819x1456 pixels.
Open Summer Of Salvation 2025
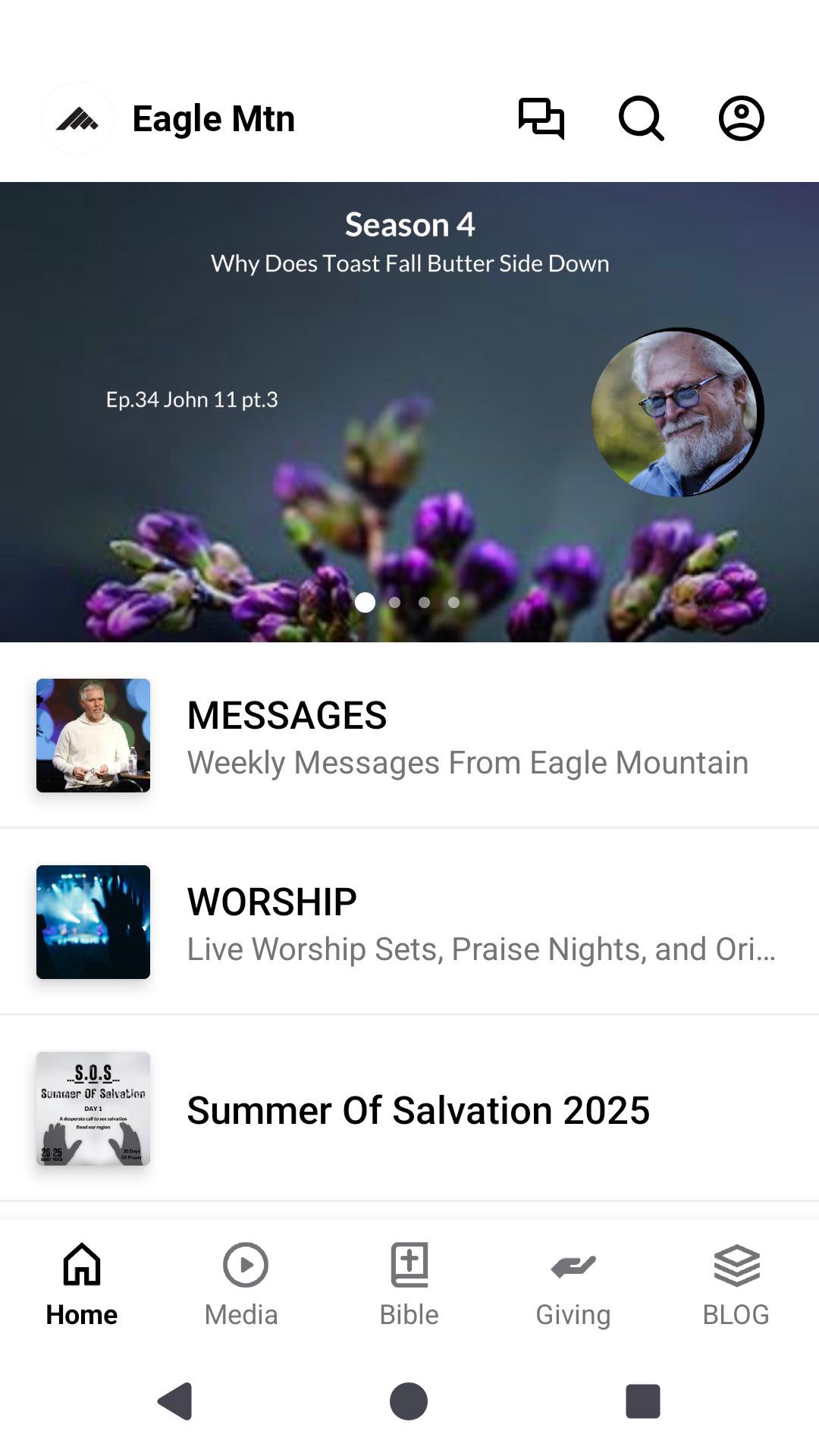tap(409, 1109)
